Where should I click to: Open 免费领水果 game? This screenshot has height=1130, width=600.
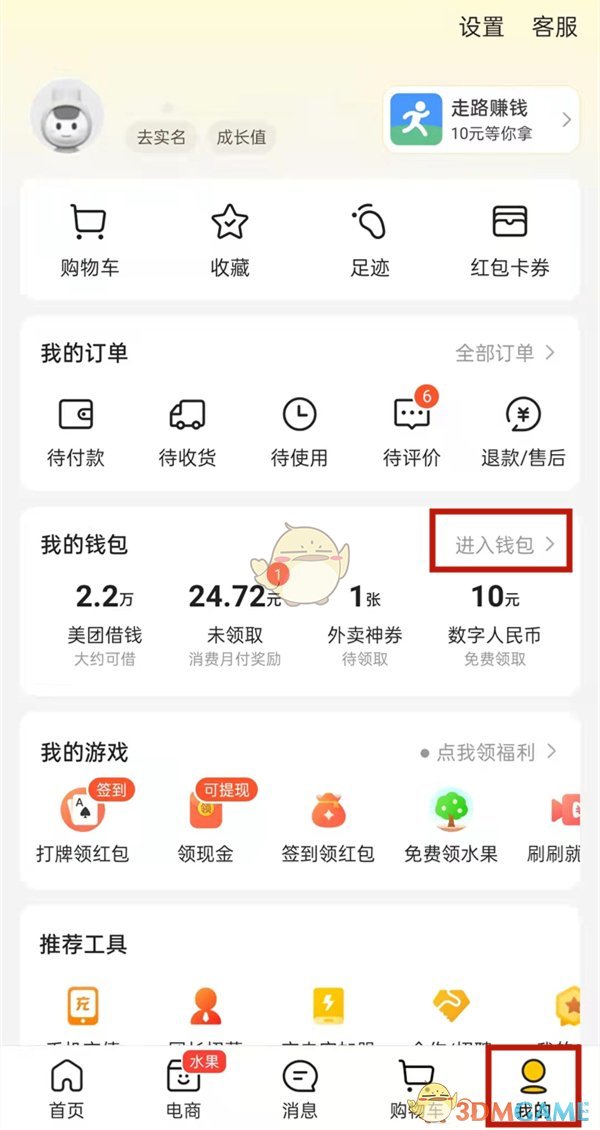[451, 825]
